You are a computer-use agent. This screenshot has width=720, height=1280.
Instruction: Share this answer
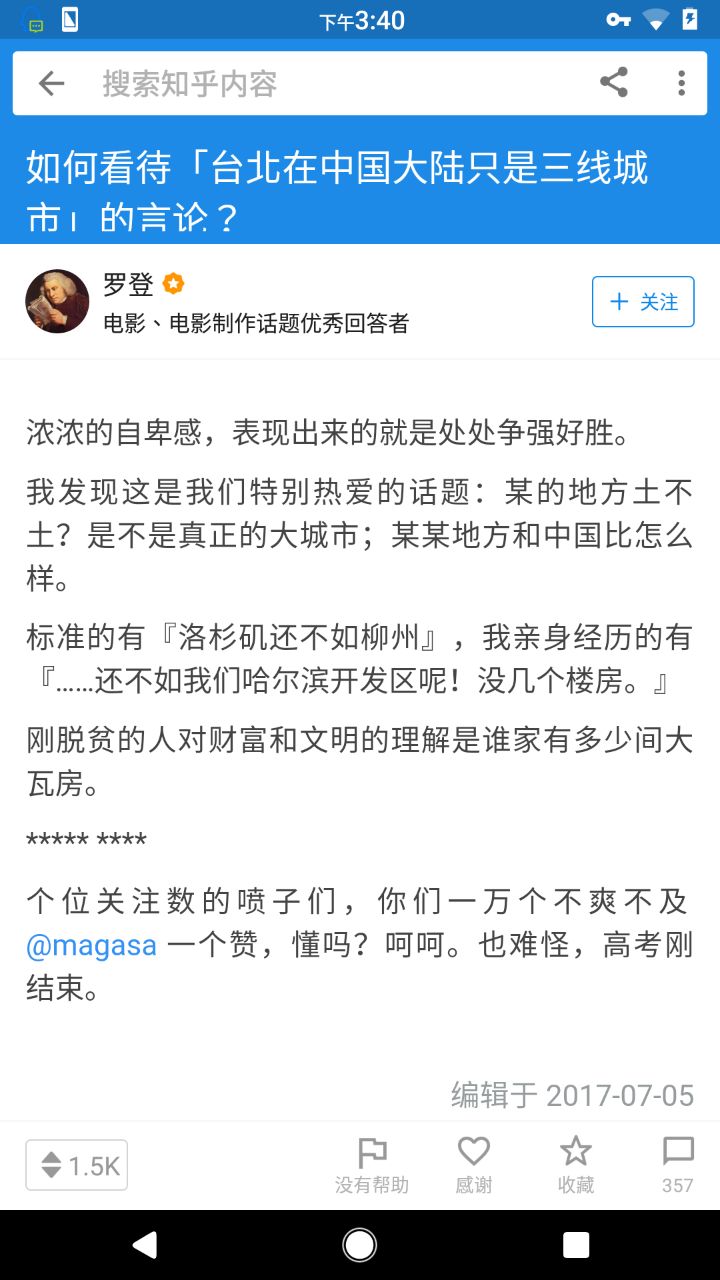click(x=613, y=83)
